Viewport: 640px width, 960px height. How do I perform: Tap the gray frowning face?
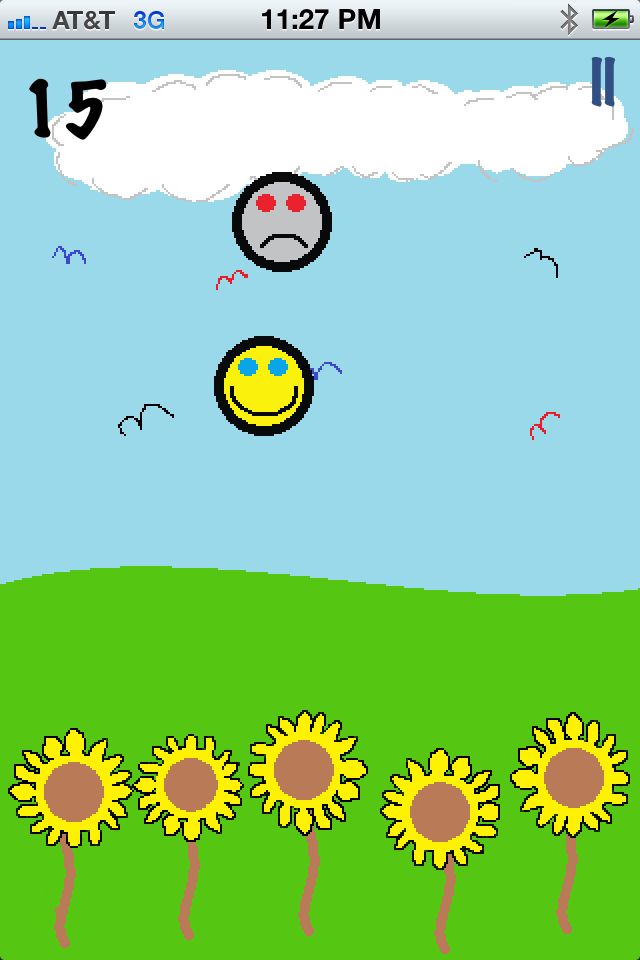pos(281,222)
